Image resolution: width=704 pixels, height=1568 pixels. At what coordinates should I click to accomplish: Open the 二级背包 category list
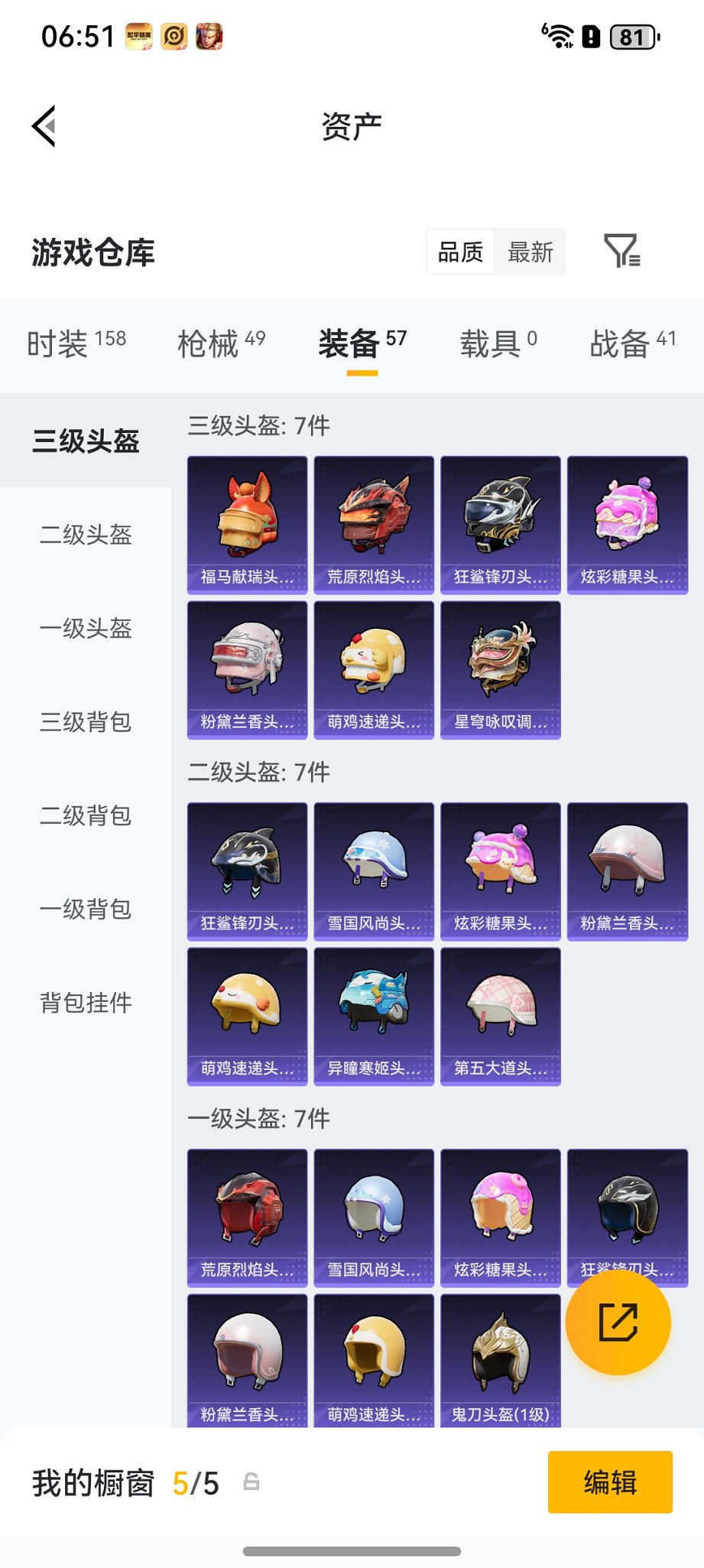click(86, 816)
